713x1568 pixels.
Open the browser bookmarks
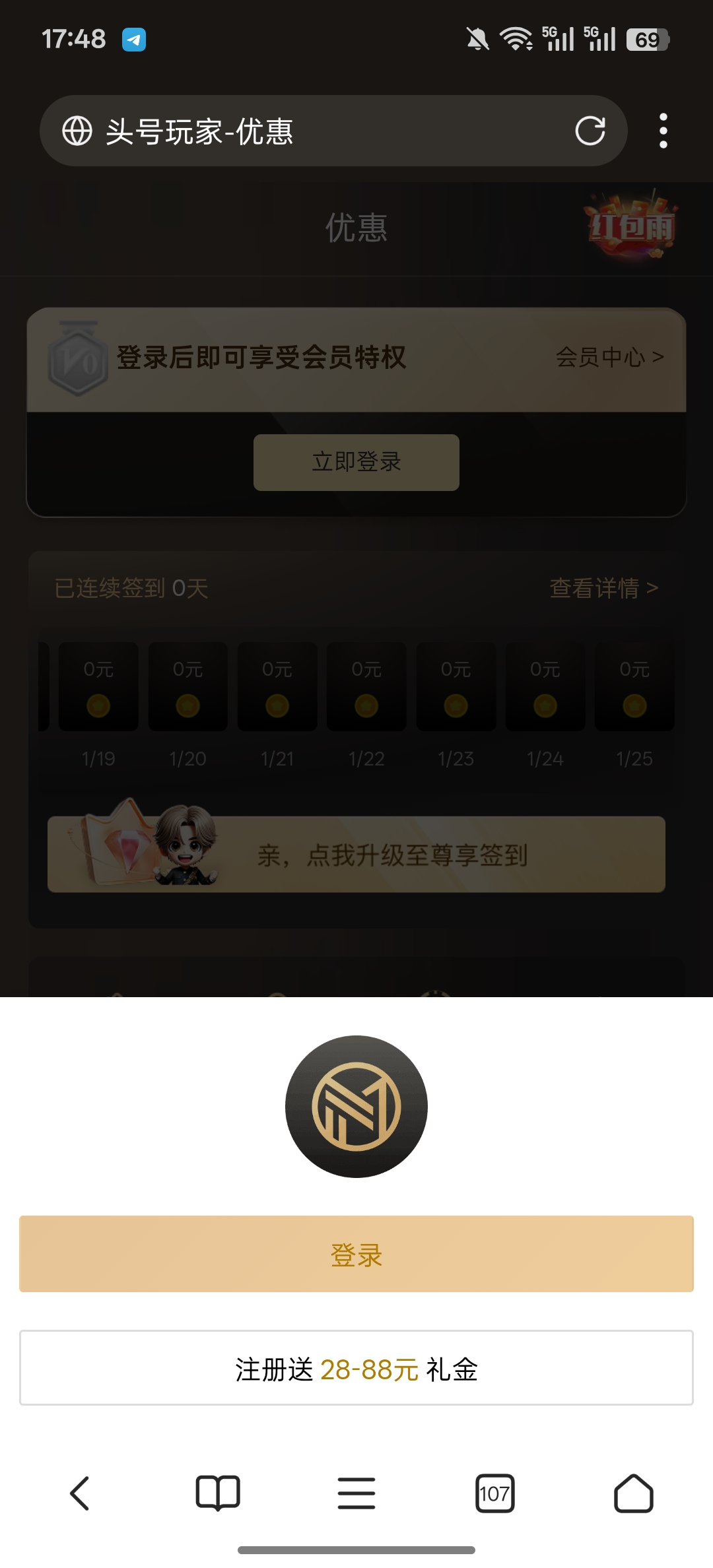click(x=218, y=1493)
